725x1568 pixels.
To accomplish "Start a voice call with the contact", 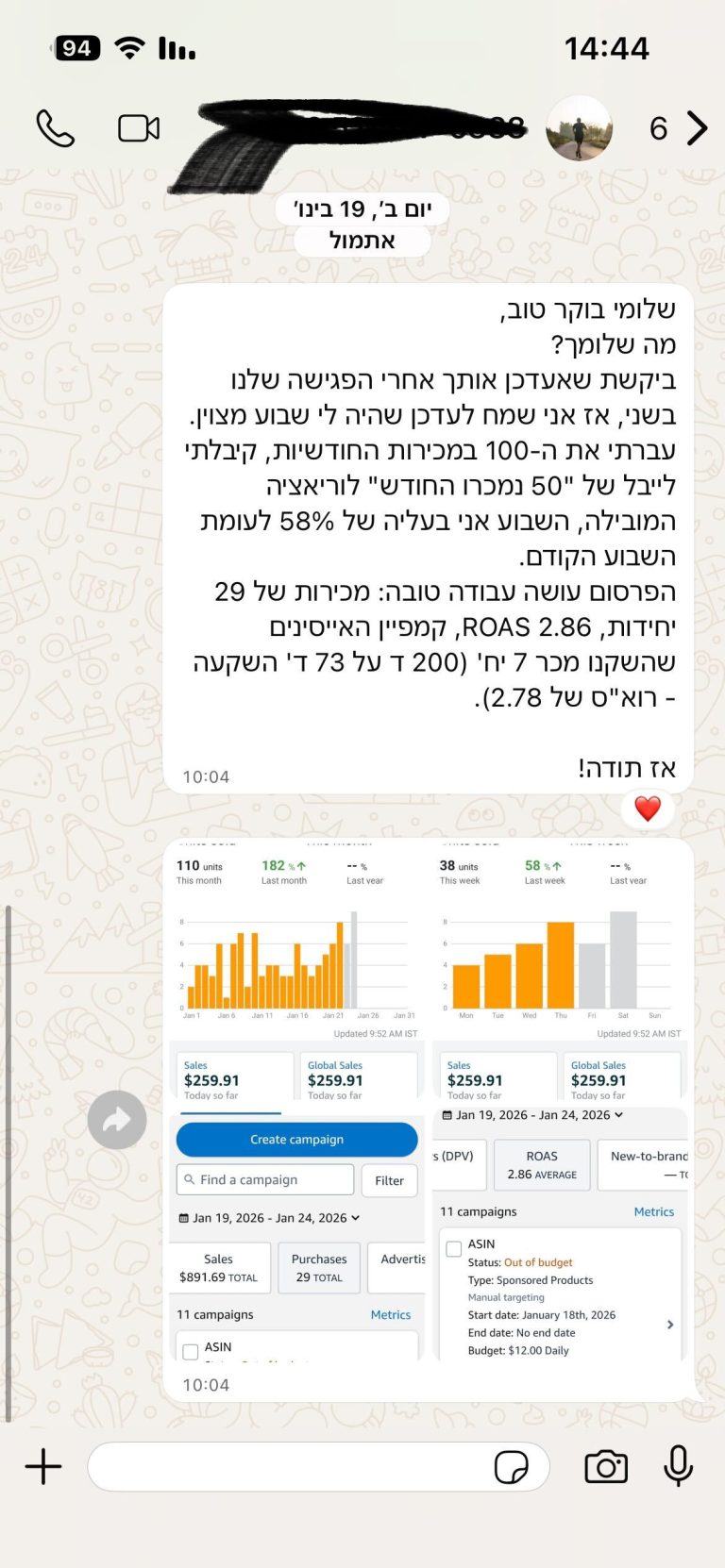I will pyautogui.click(x=55, y=127).
